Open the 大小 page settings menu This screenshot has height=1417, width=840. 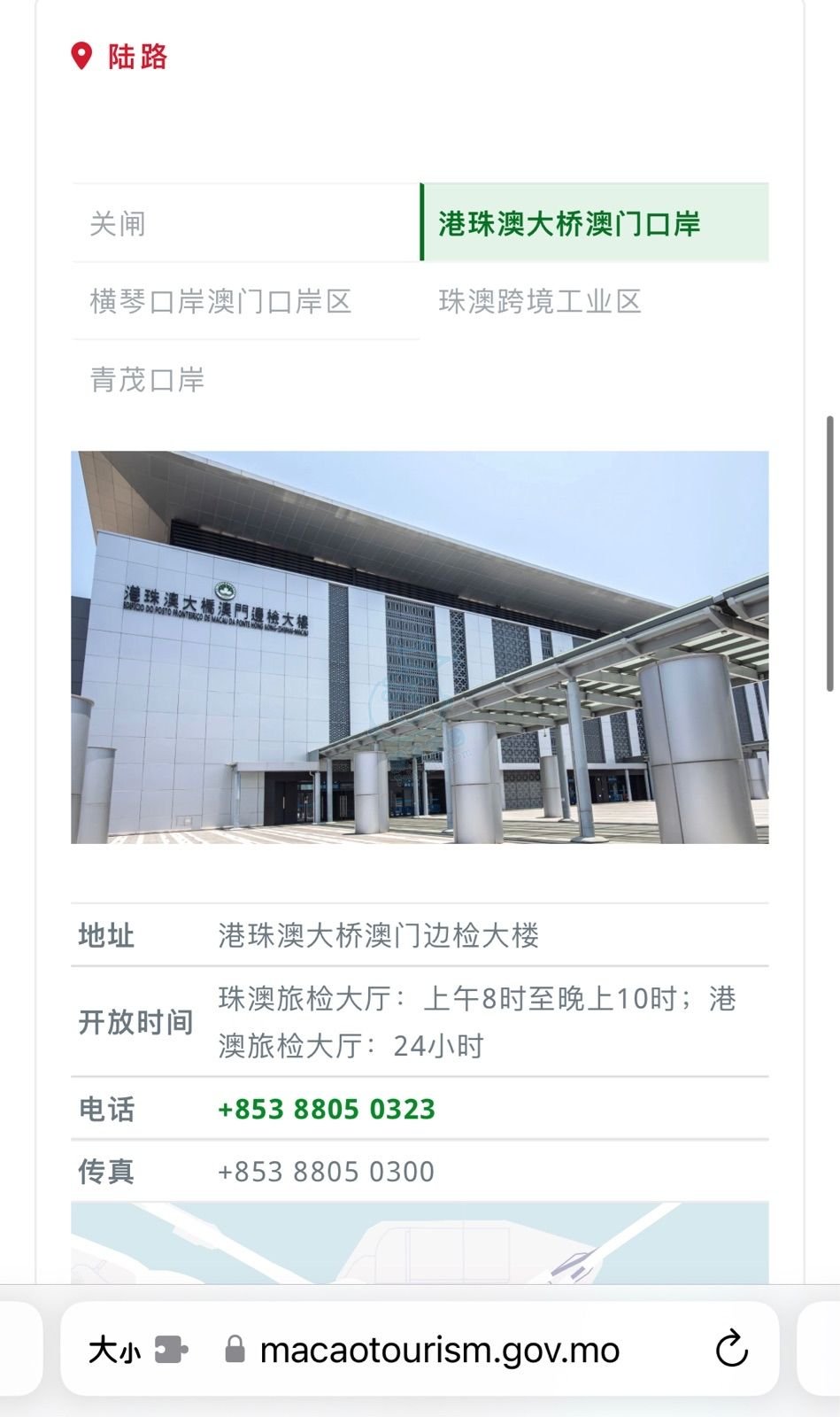click(115, 1351)
